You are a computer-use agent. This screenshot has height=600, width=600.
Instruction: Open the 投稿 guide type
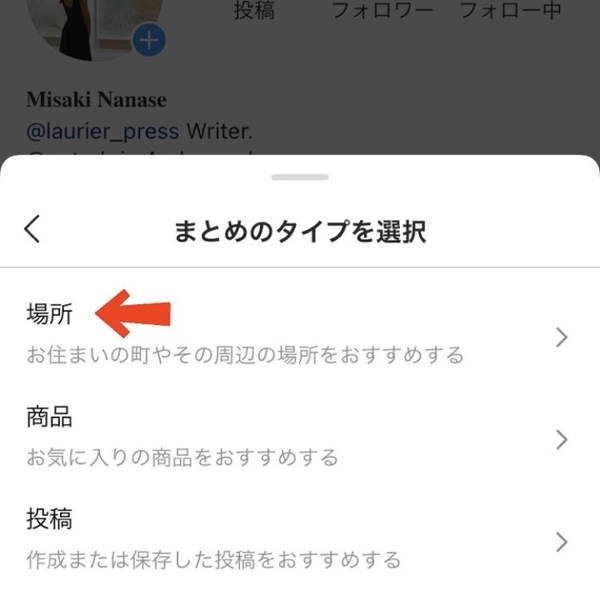pyautogui.click(x=300, y=540)
